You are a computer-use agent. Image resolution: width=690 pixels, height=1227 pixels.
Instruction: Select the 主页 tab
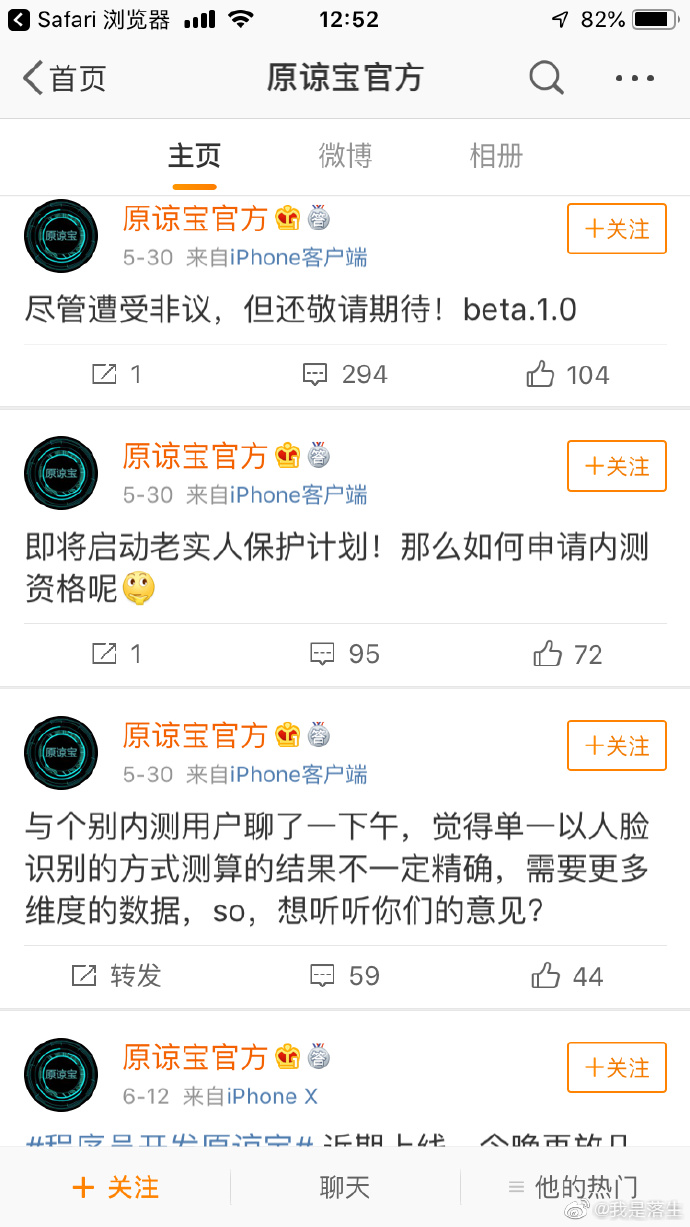point(194,156)
